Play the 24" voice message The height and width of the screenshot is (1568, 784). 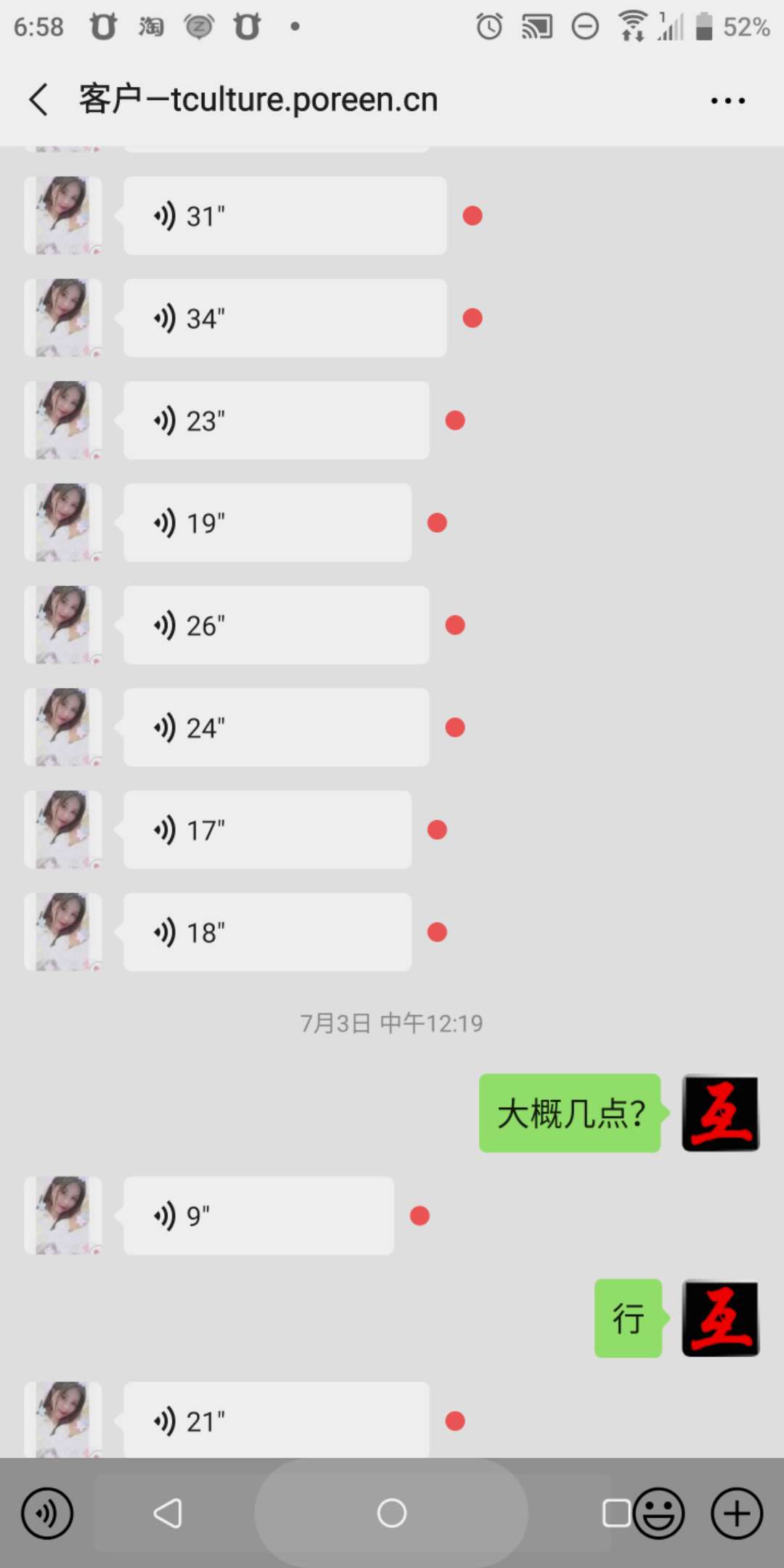(276, 727)
